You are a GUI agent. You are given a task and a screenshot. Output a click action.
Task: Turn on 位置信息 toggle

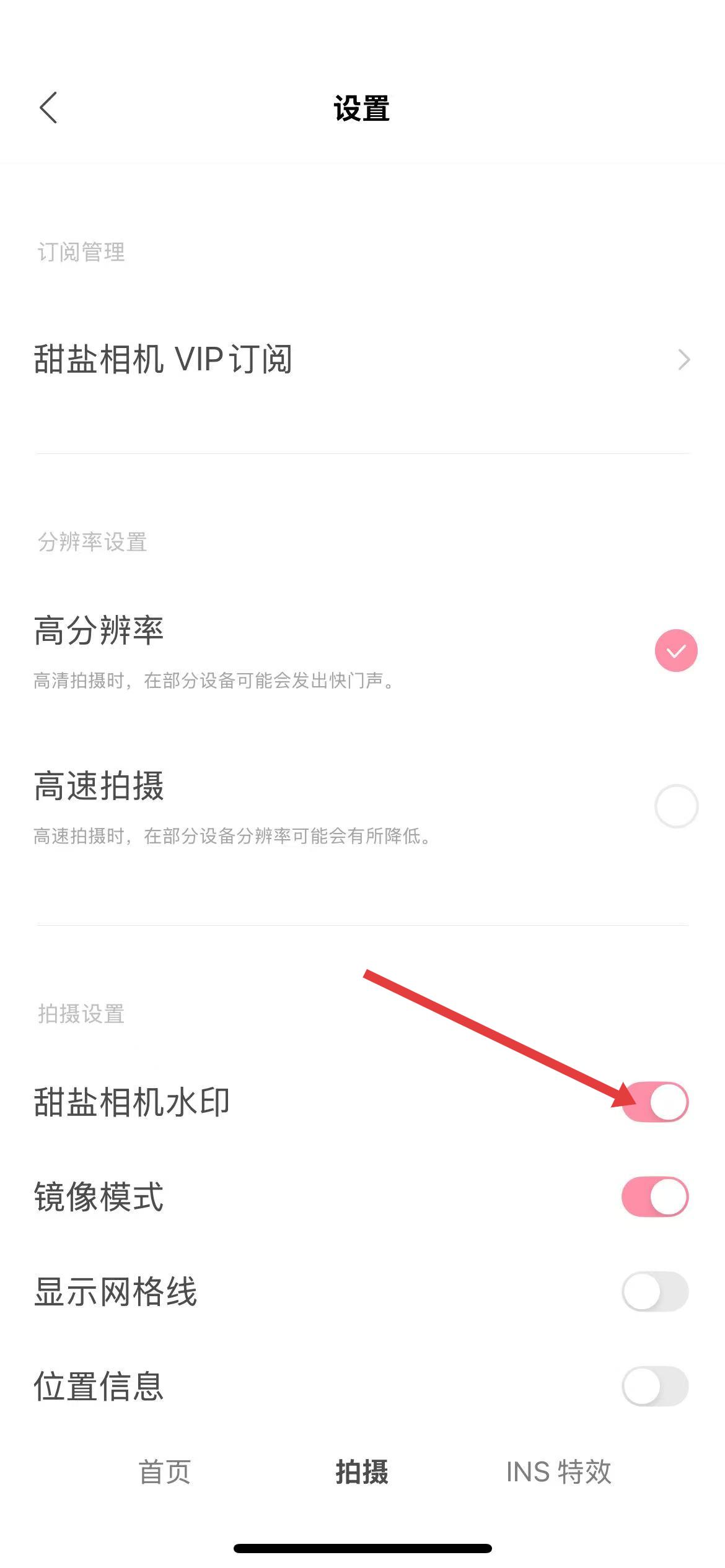[655, 1386]
